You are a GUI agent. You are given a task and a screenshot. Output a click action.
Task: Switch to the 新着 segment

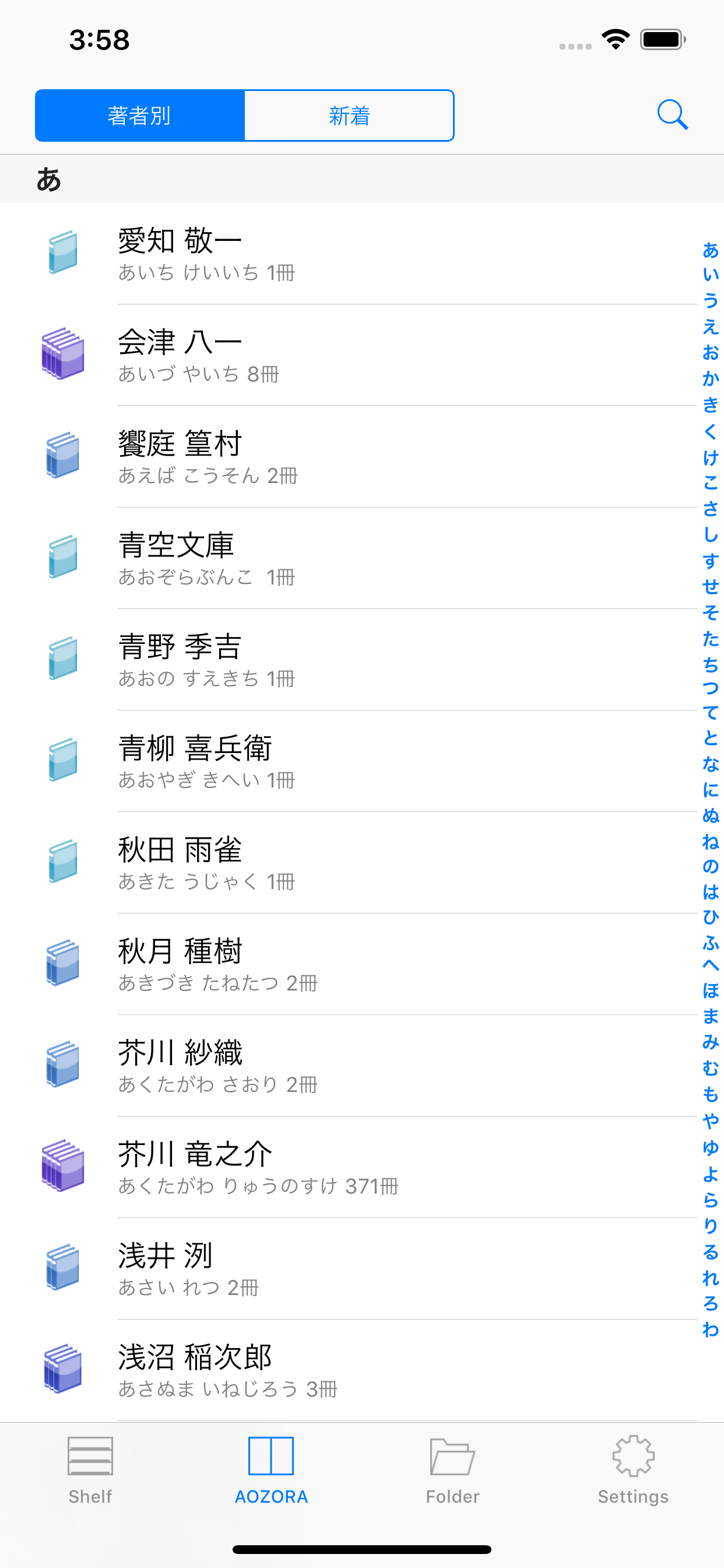[x=349, y=116]
